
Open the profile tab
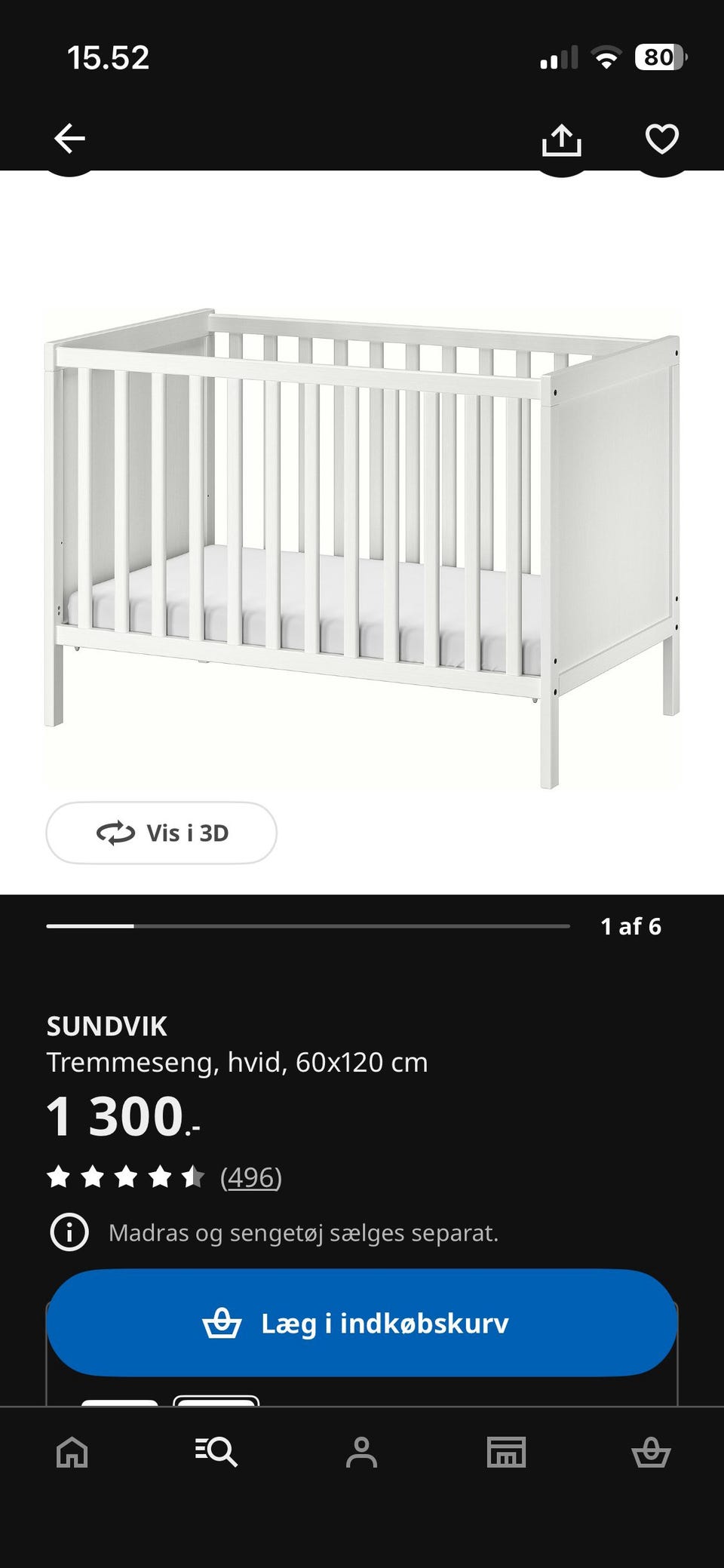pos(361,1451)
